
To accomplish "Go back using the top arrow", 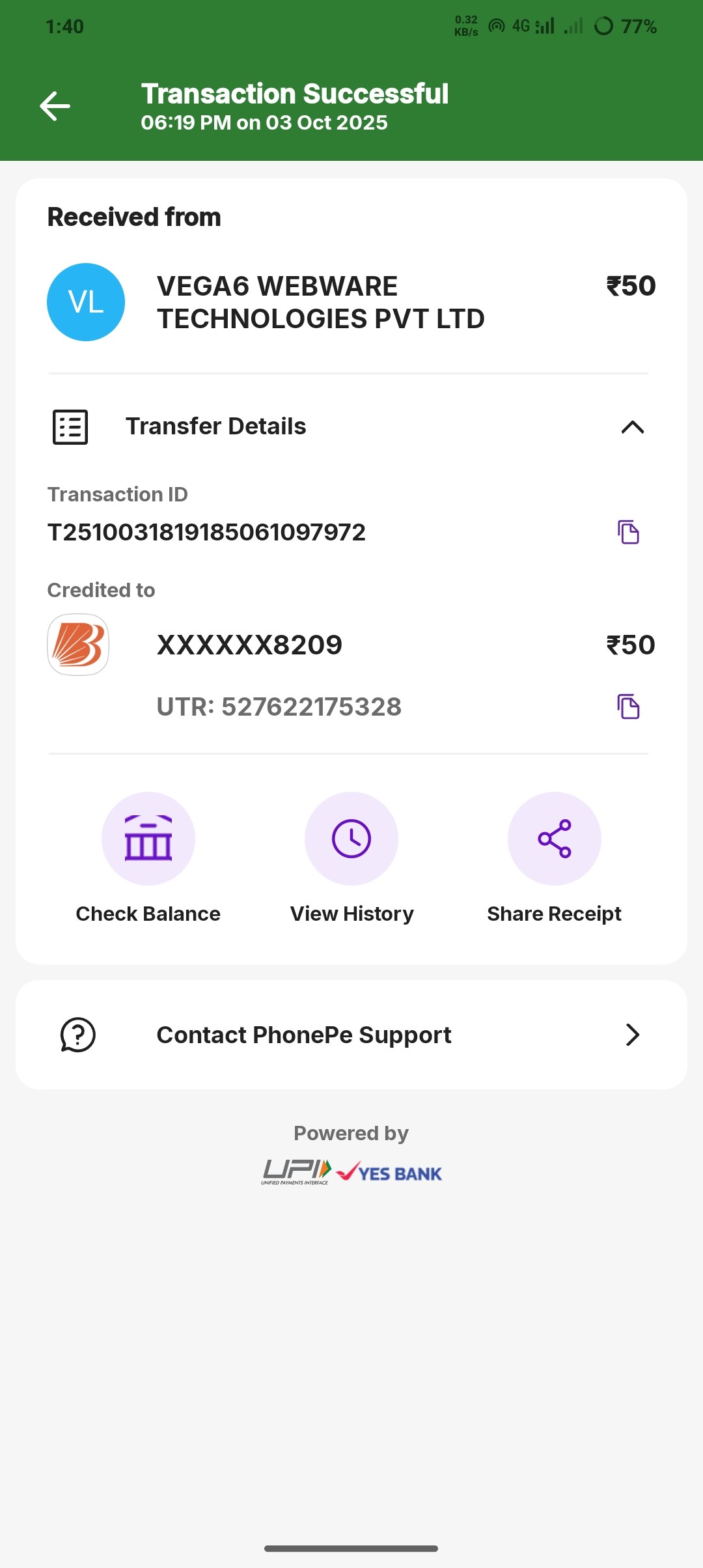I will [x=55, y=106].
